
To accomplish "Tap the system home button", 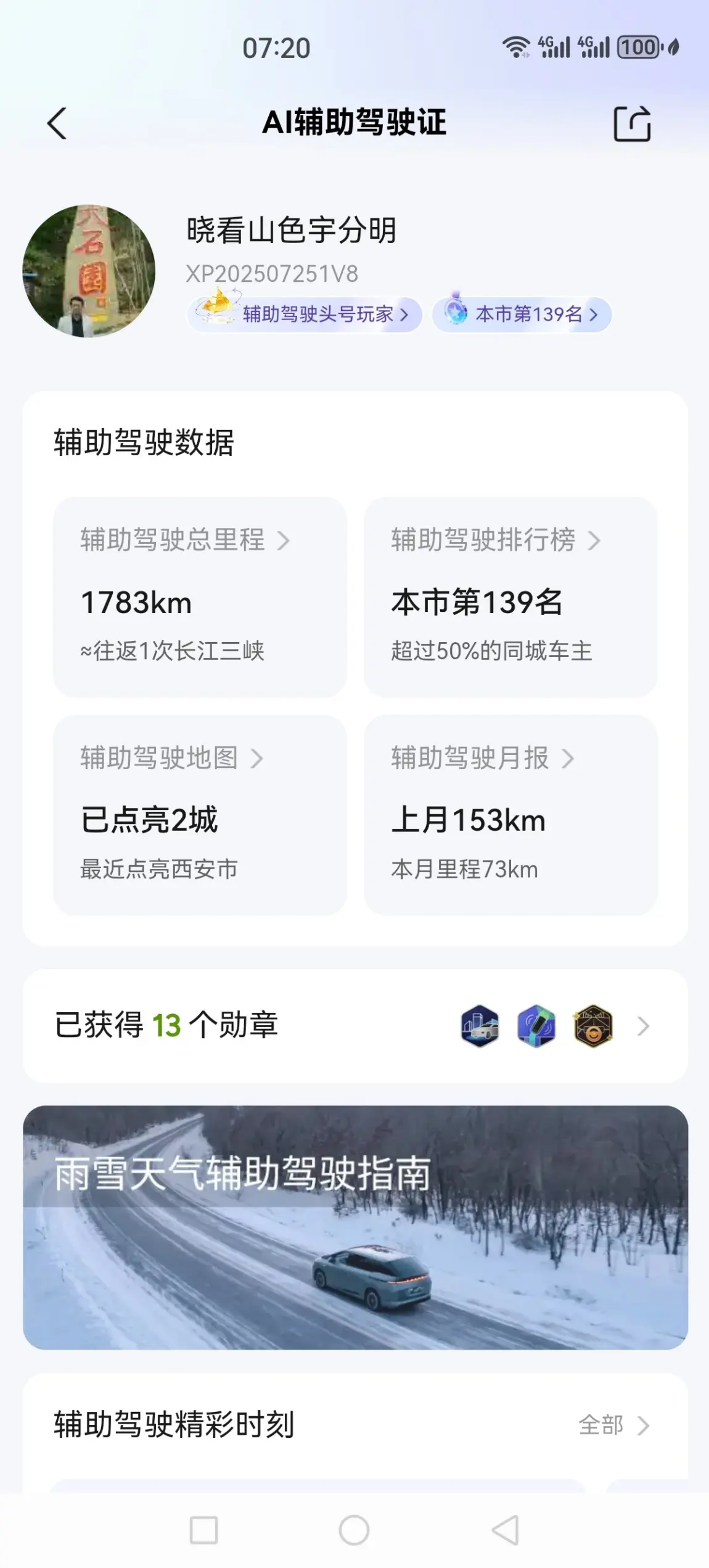I will [x=354, y=1530].
